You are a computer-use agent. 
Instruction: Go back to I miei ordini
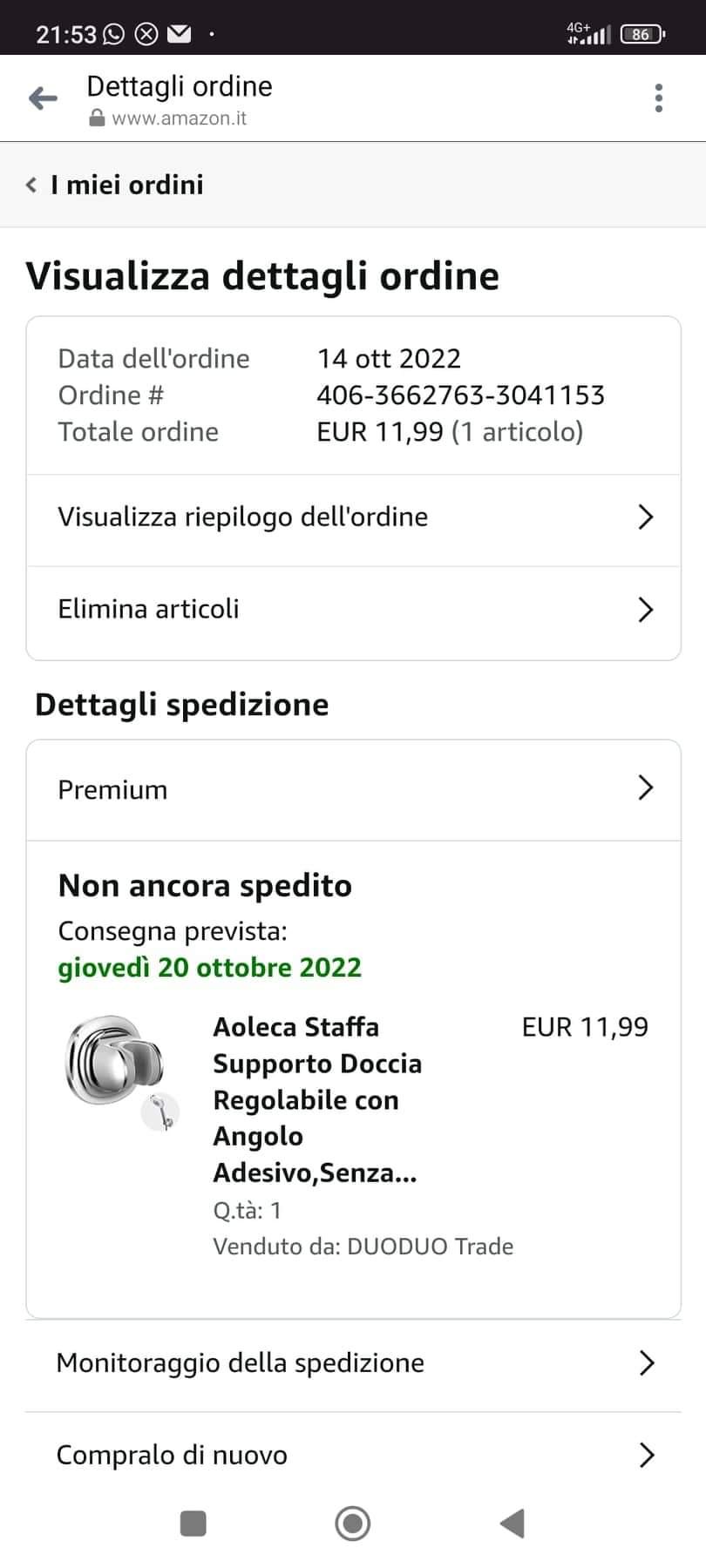115,185
